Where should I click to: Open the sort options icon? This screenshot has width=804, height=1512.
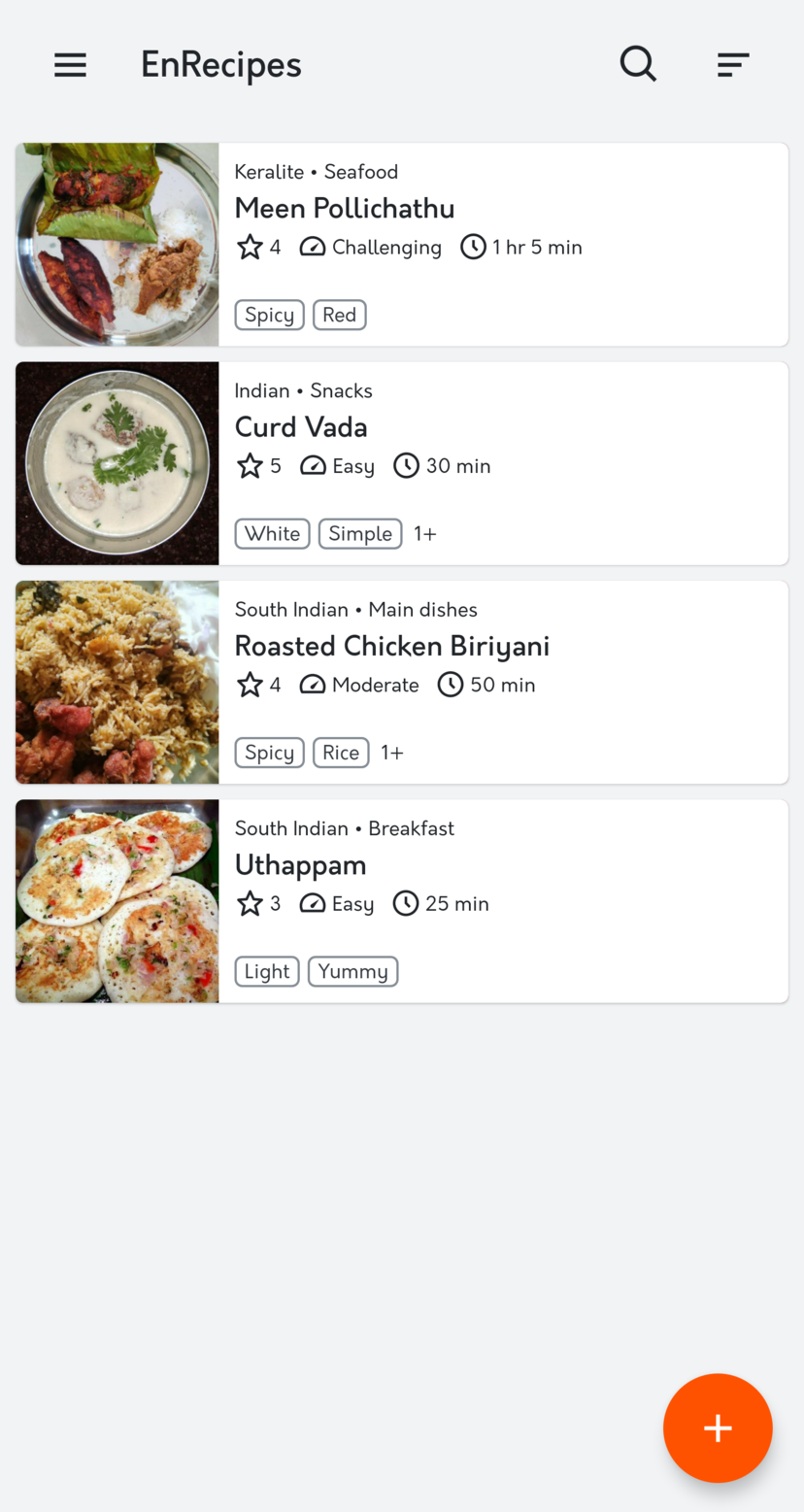(x=732, y=65)
